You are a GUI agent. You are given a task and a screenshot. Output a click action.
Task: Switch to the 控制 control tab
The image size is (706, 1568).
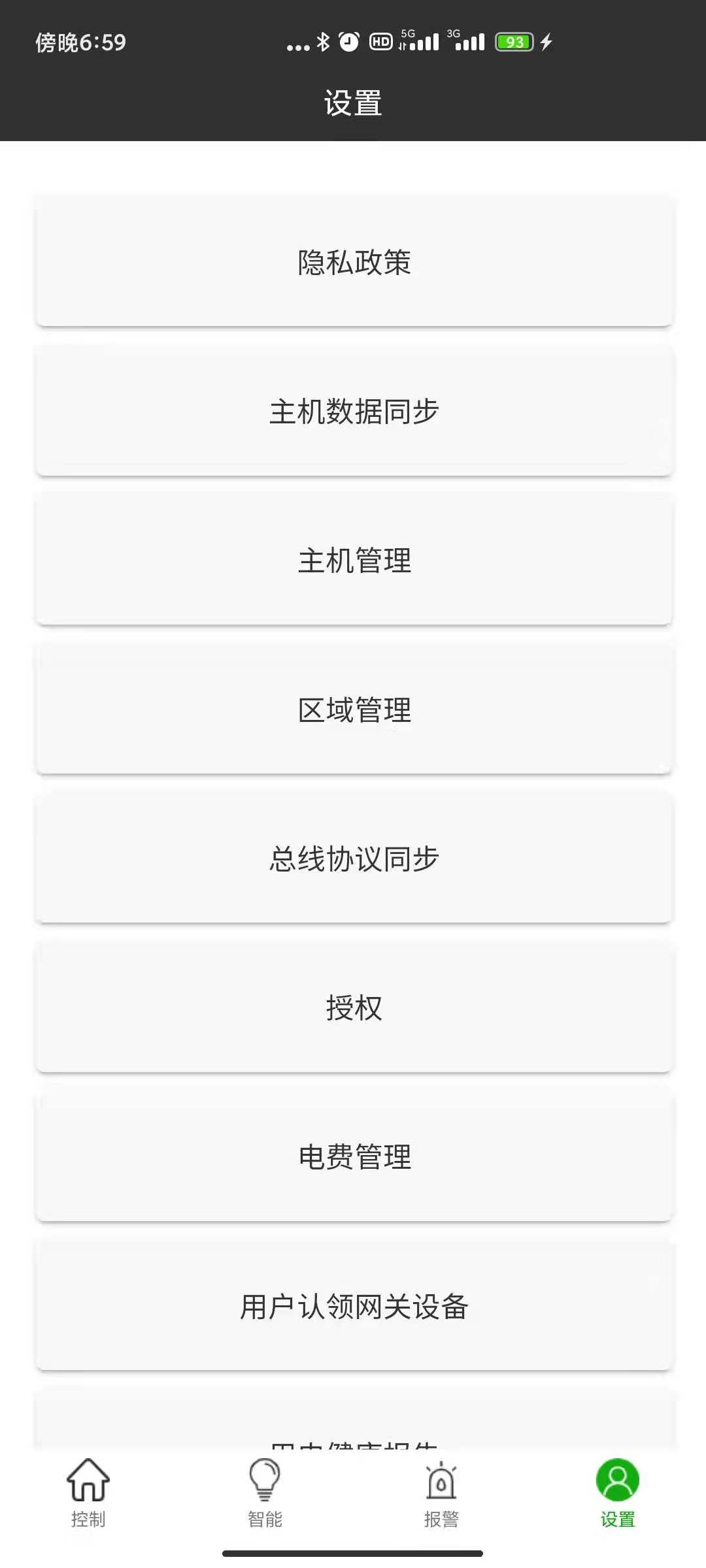tap(88, 1493)
